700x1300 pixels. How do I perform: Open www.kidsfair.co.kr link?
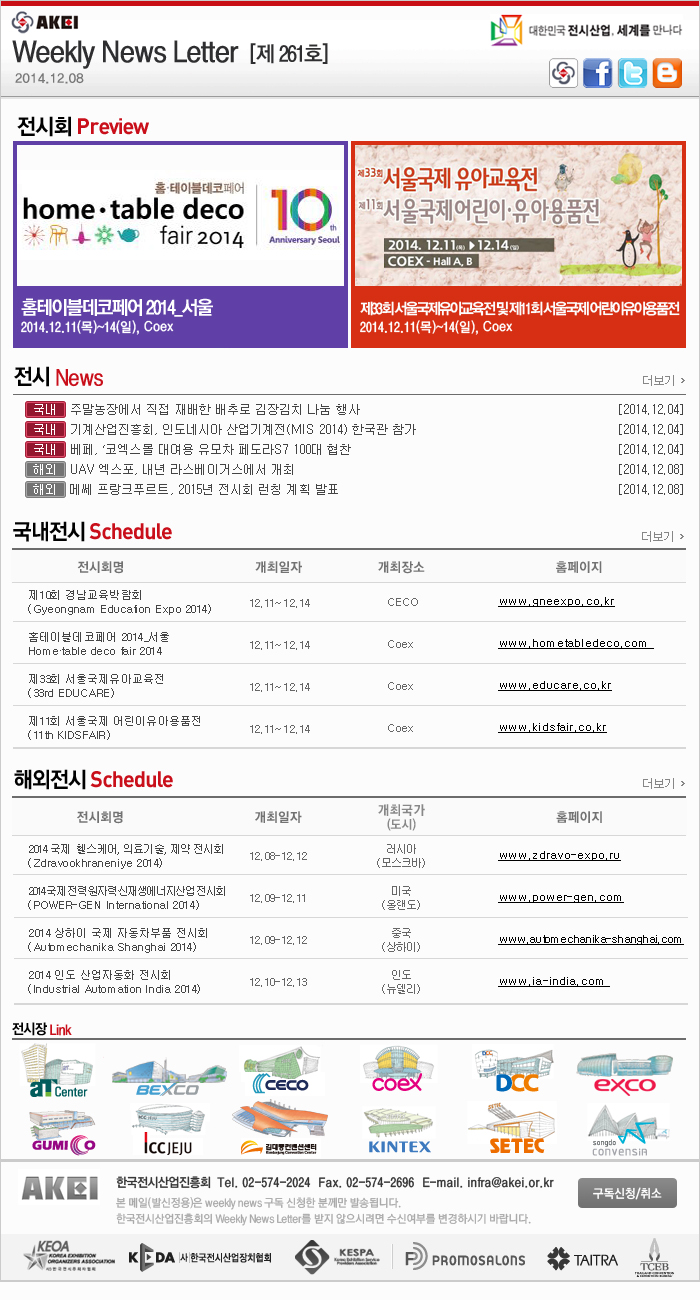[552, 728]
